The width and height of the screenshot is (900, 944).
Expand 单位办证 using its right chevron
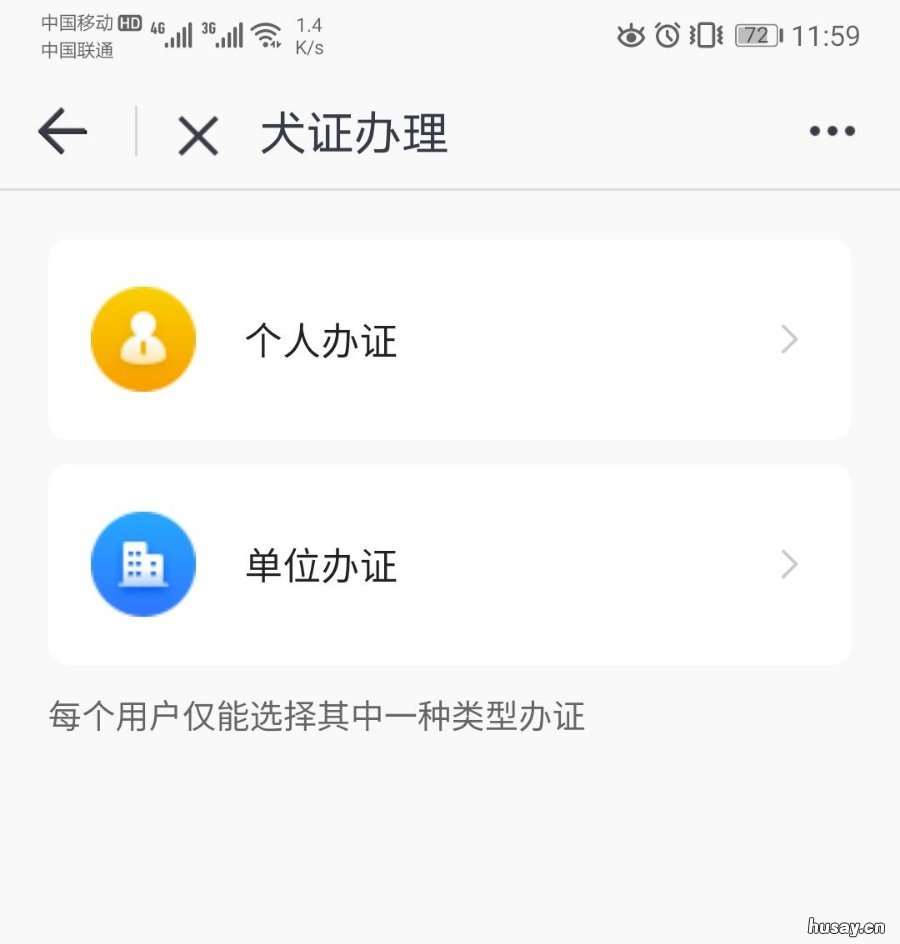tap(790, 565)
